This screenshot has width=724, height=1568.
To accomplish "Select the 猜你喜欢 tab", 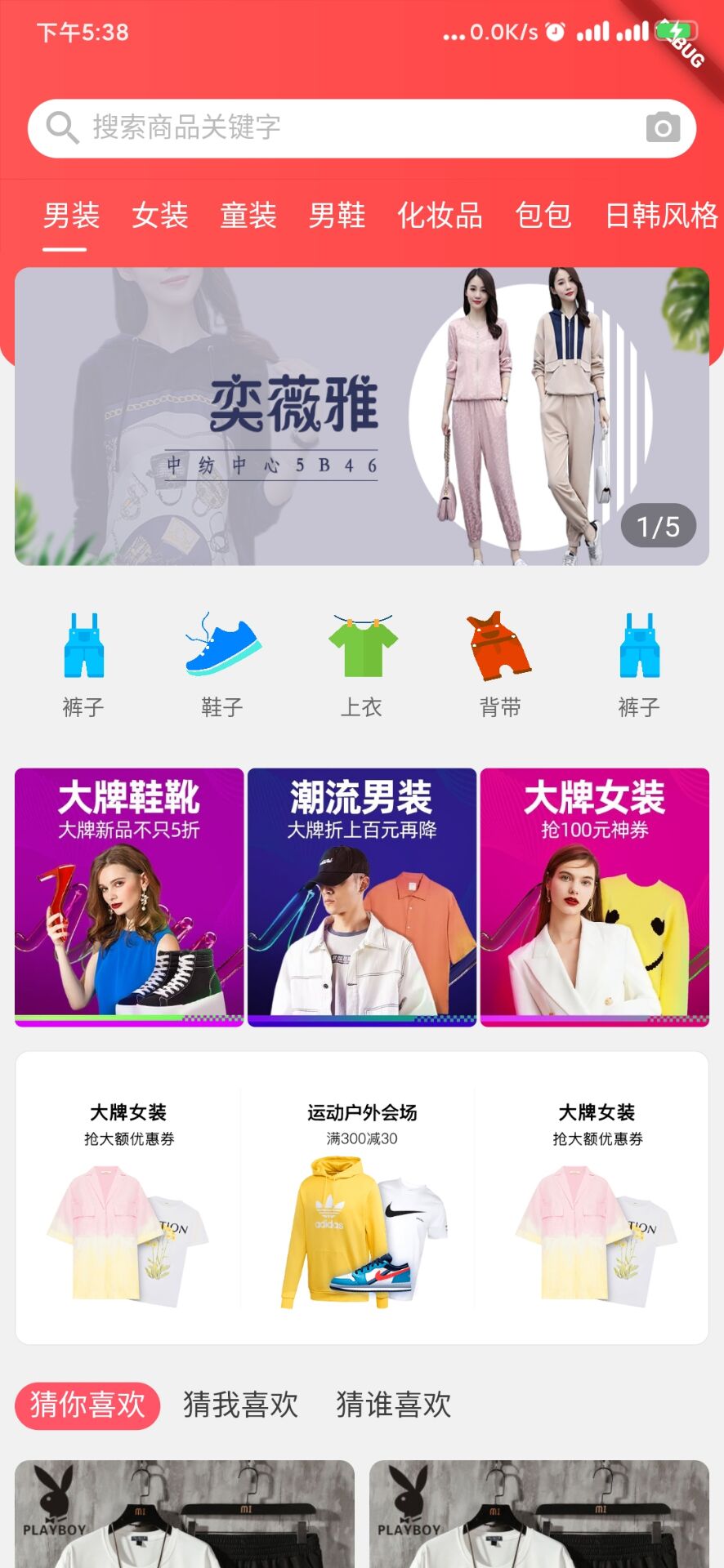I will (x=87, y=1405).
